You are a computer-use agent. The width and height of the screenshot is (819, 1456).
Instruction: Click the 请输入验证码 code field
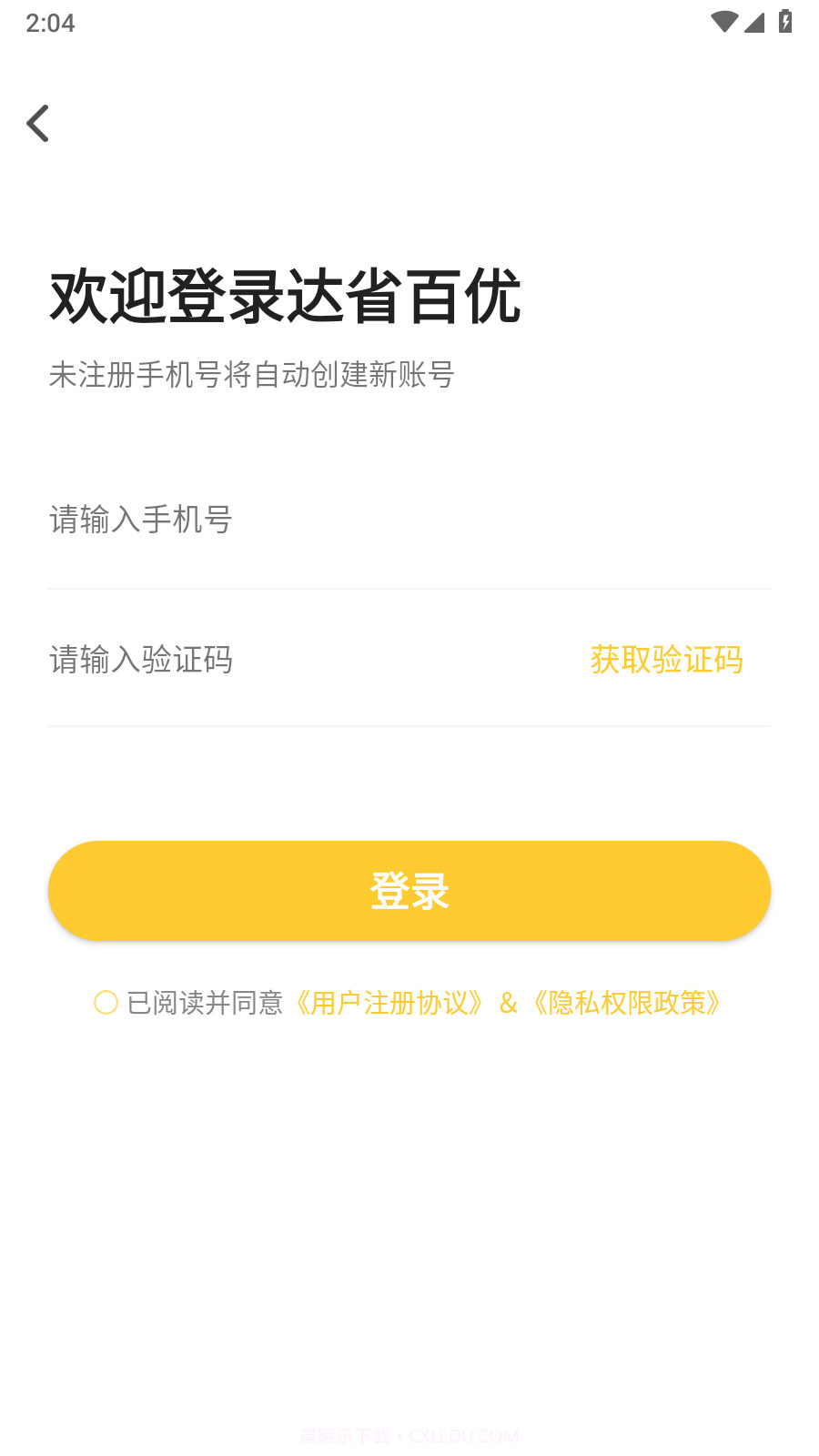click(x=273, y=661)
